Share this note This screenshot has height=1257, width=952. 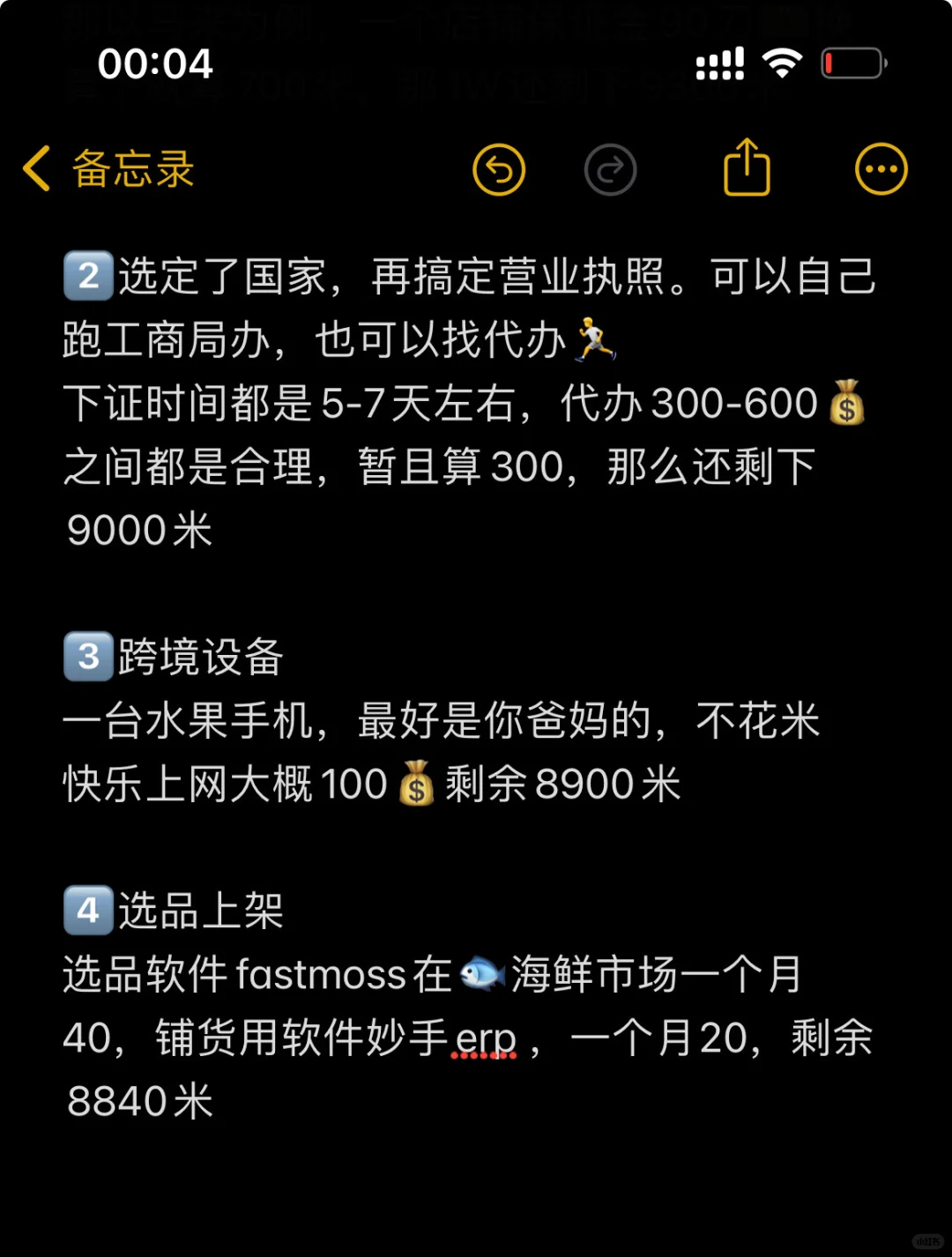click(x=747, y=167)
